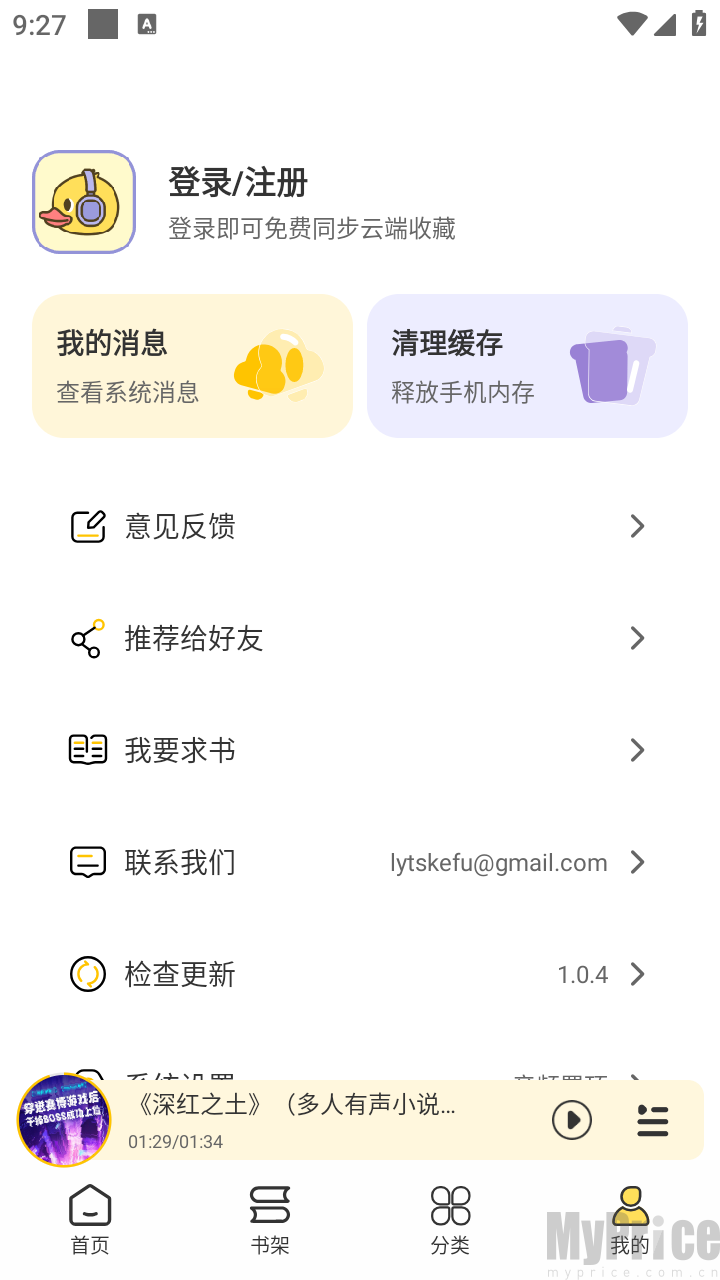Expand the 意见反馈 row chevron
720x1280 pixels.
pos(637,526)
